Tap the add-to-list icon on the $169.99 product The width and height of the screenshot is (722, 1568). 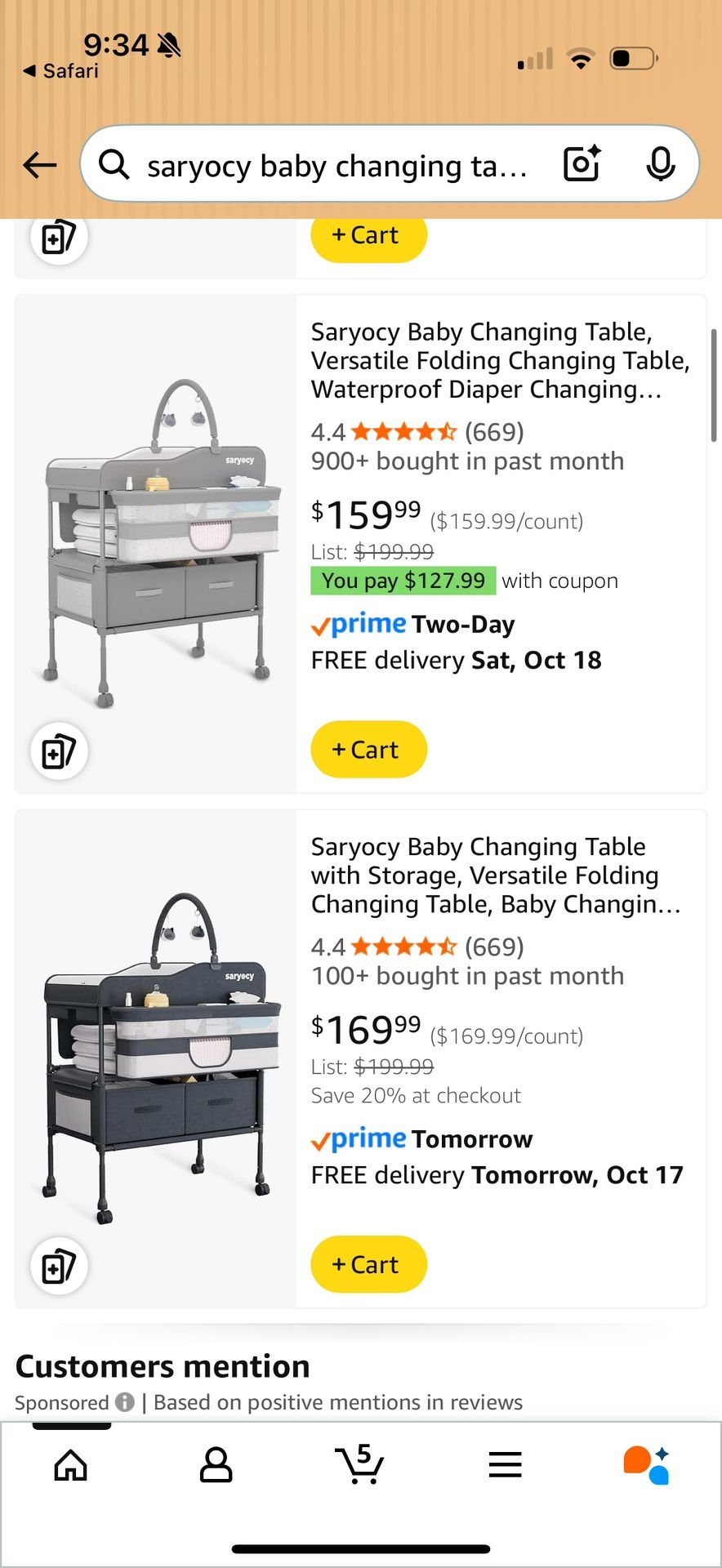point(58,1266)
